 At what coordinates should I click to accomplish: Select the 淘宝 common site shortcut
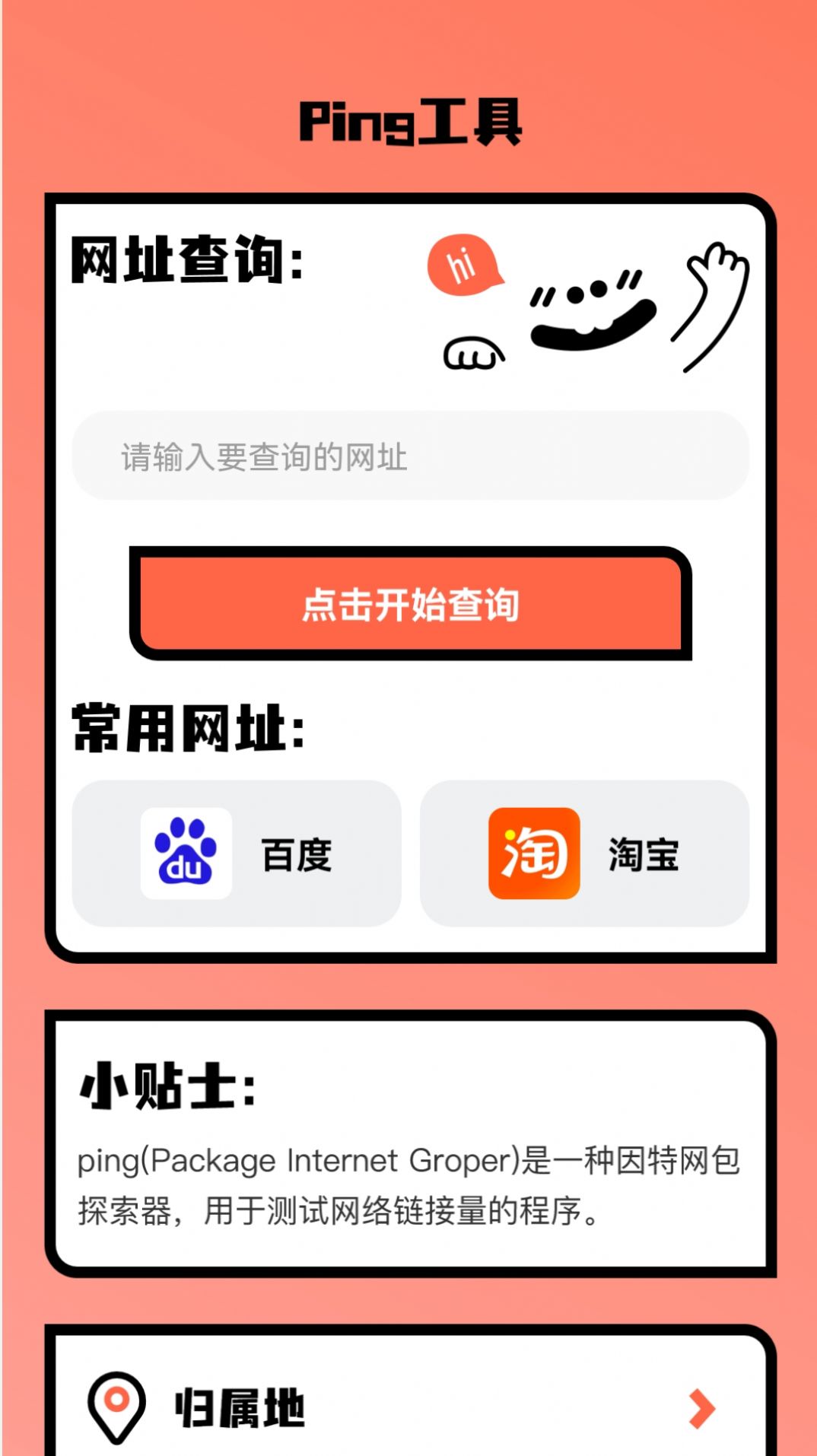pyautogui.click(x=584, y=854)
